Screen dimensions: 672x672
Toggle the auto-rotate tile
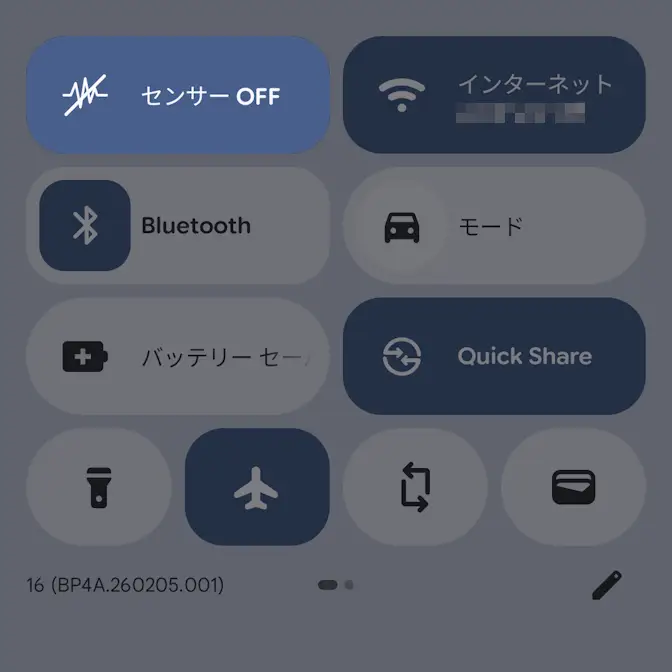click(x=415, y=487)
